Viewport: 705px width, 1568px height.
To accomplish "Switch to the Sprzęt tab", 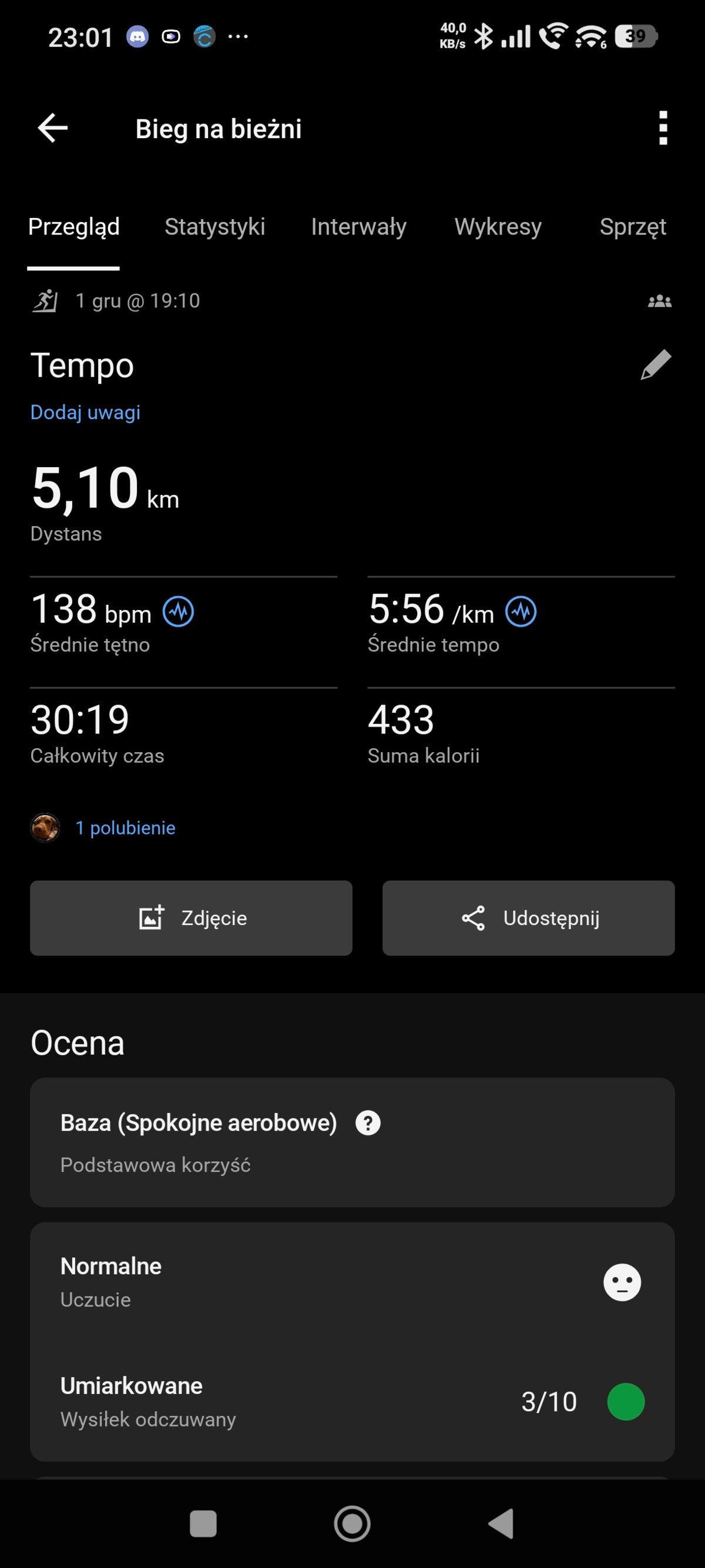I will click(x=632, y=227).
